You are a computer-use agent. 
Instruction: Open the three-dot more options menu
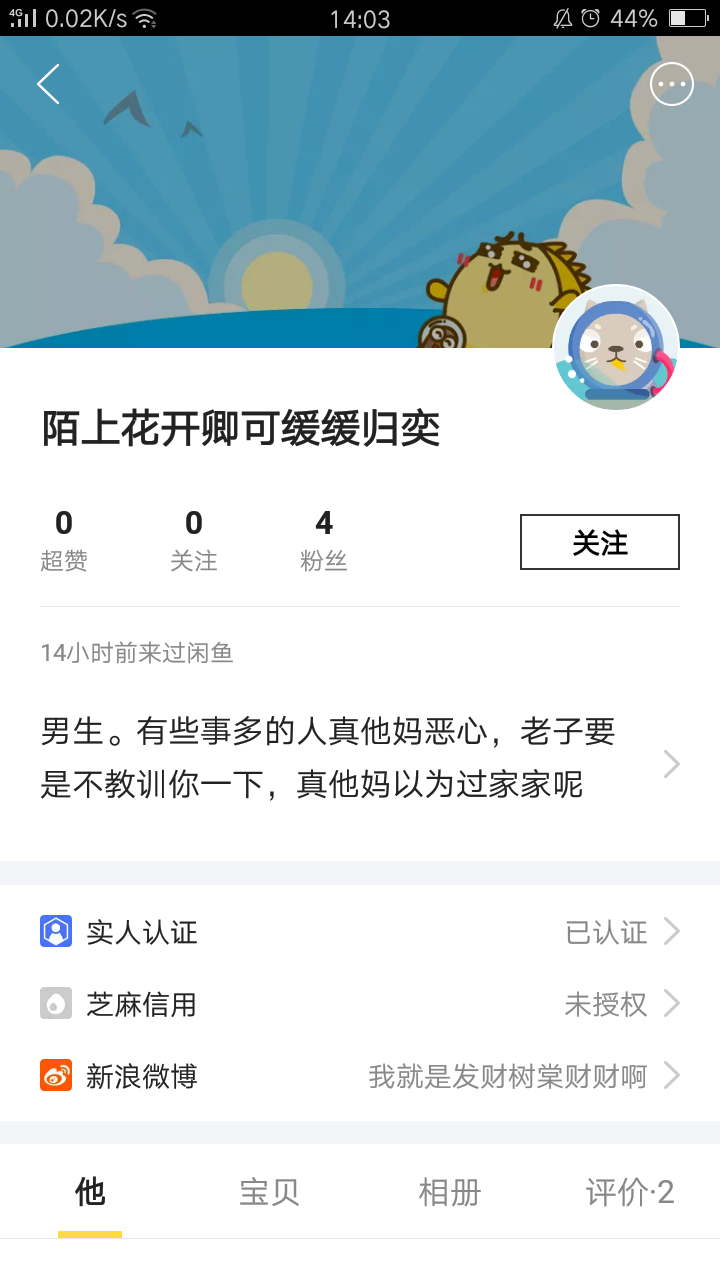tap(672, 84)
